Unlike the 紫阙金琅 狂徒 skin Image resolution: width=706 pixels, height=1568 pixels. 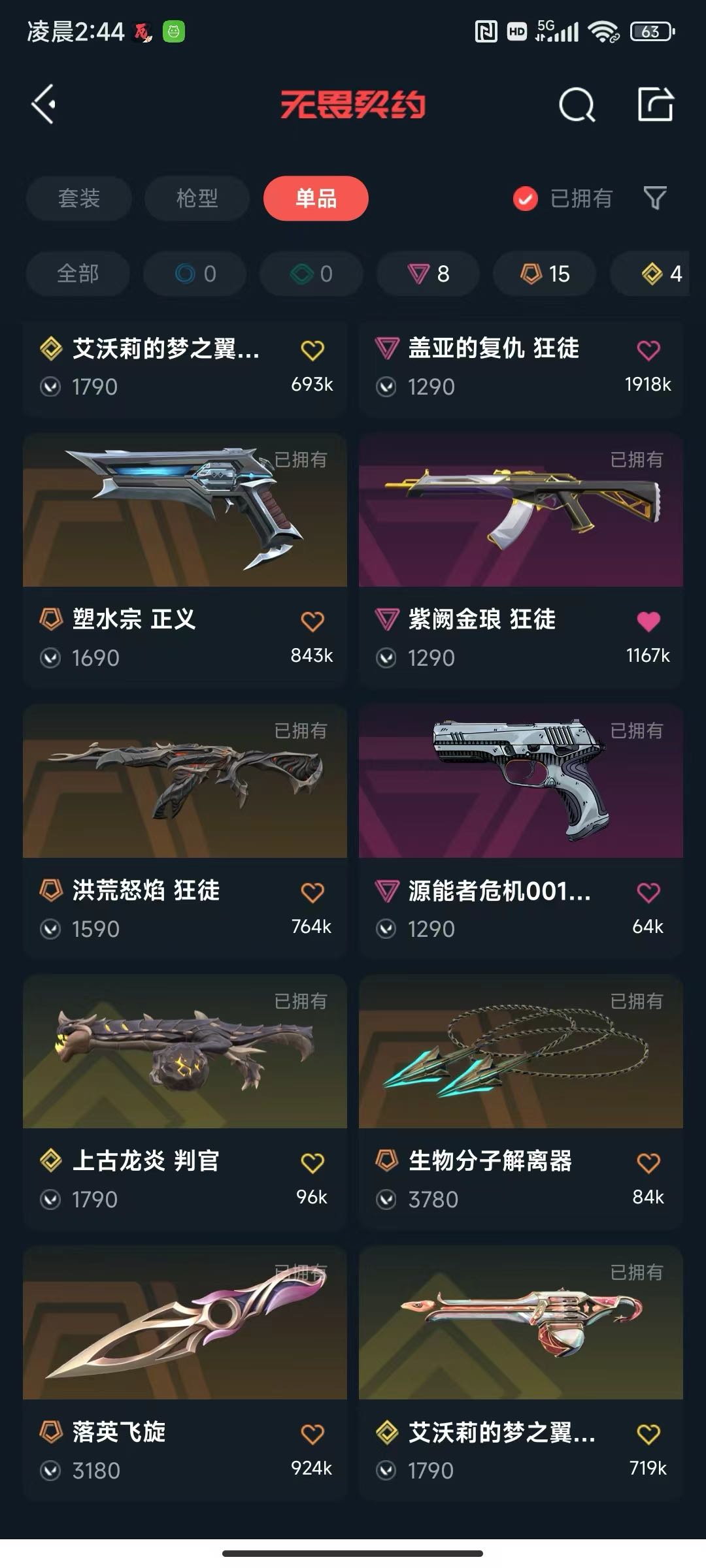[648, 621]
